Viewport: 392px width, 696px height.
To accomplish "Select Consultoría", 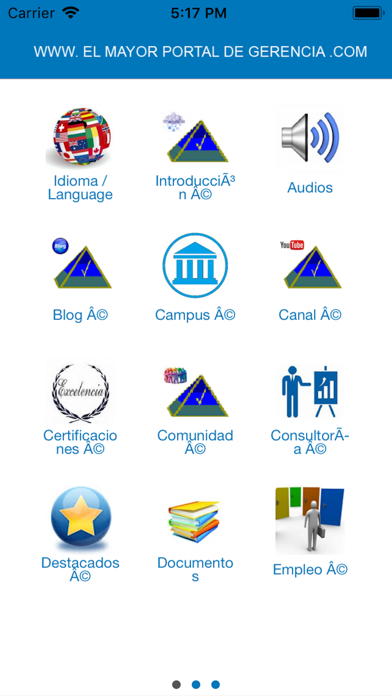I will 310,407.
